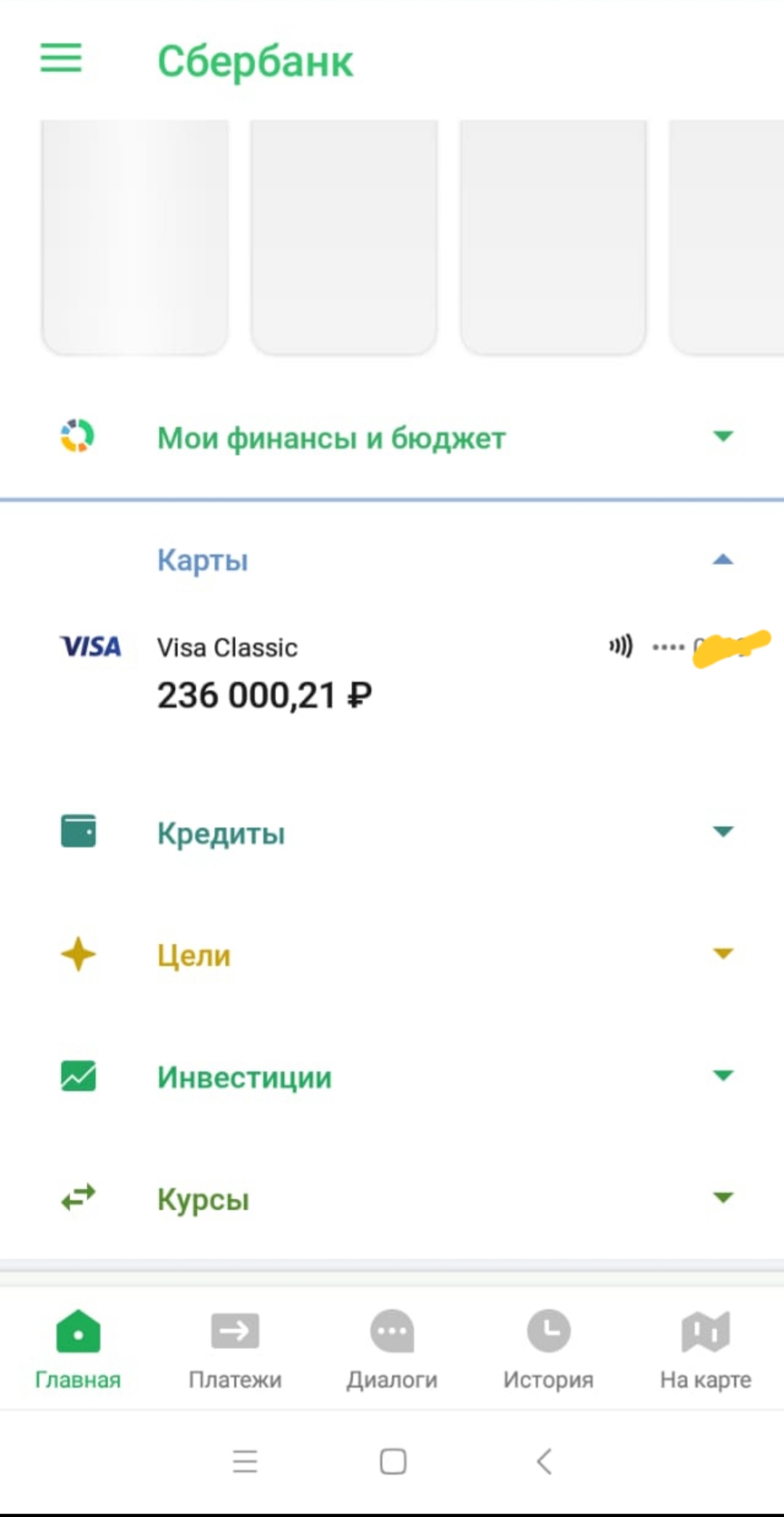The width and height of the screenshot is (784, 1517).
Task: Switch to the История tab
Action: pos(549,1349)
